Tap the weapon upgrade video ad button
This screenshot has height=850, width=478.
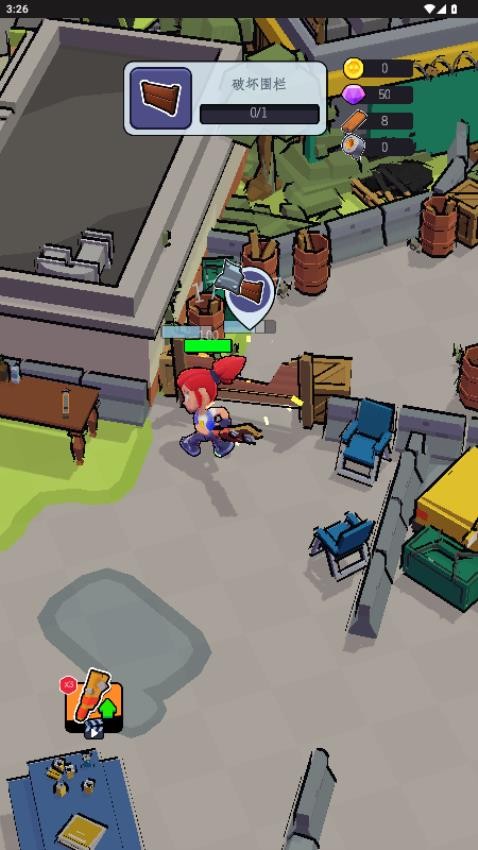point(93,704)
